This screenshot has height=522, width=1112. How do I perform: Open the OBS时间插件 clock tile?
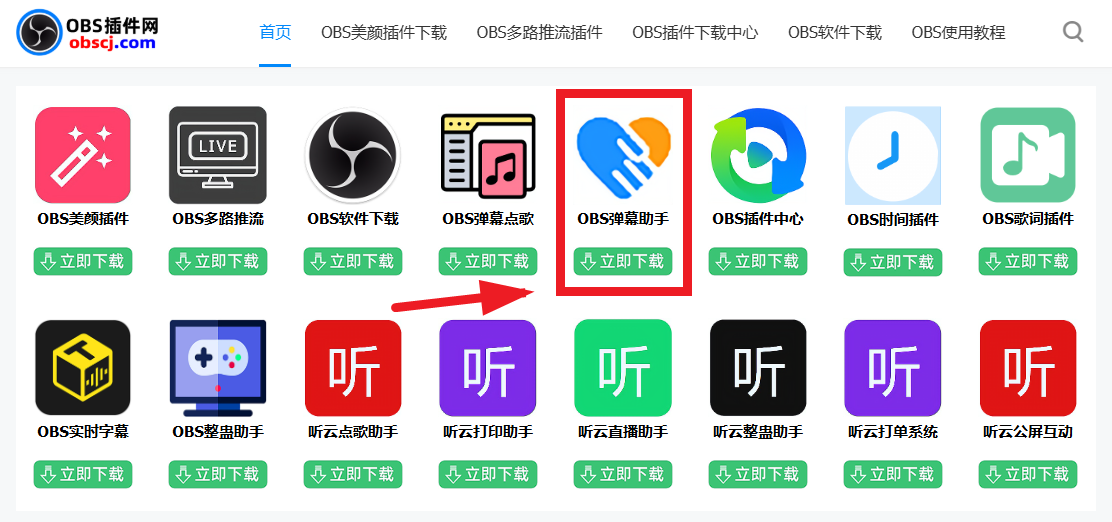click(x=893, y=156)
